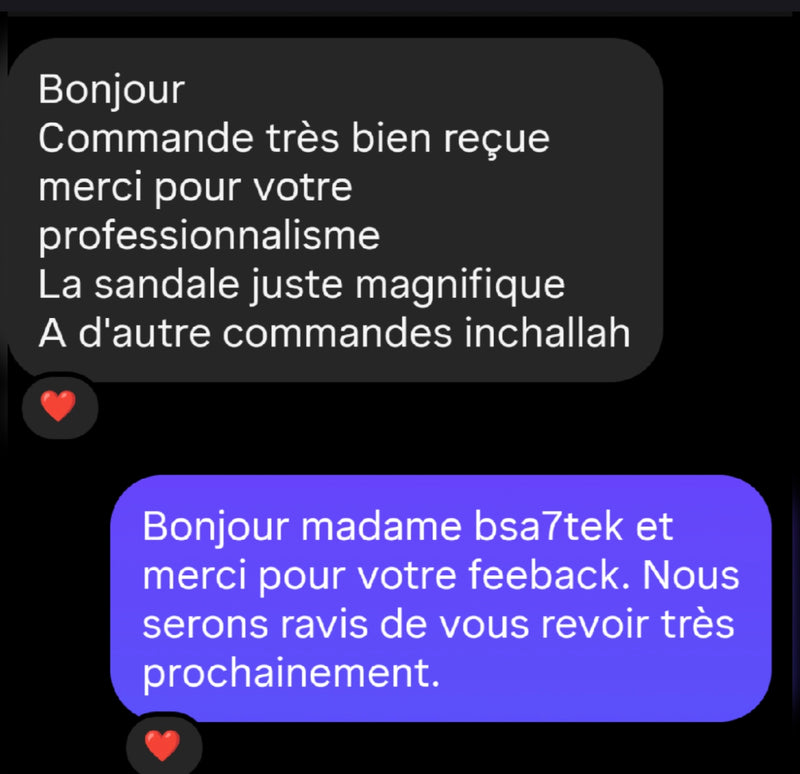The image size is (800, 774).
Task: Open the heart reaction under the feeback reply
Action: pos(163,745)
